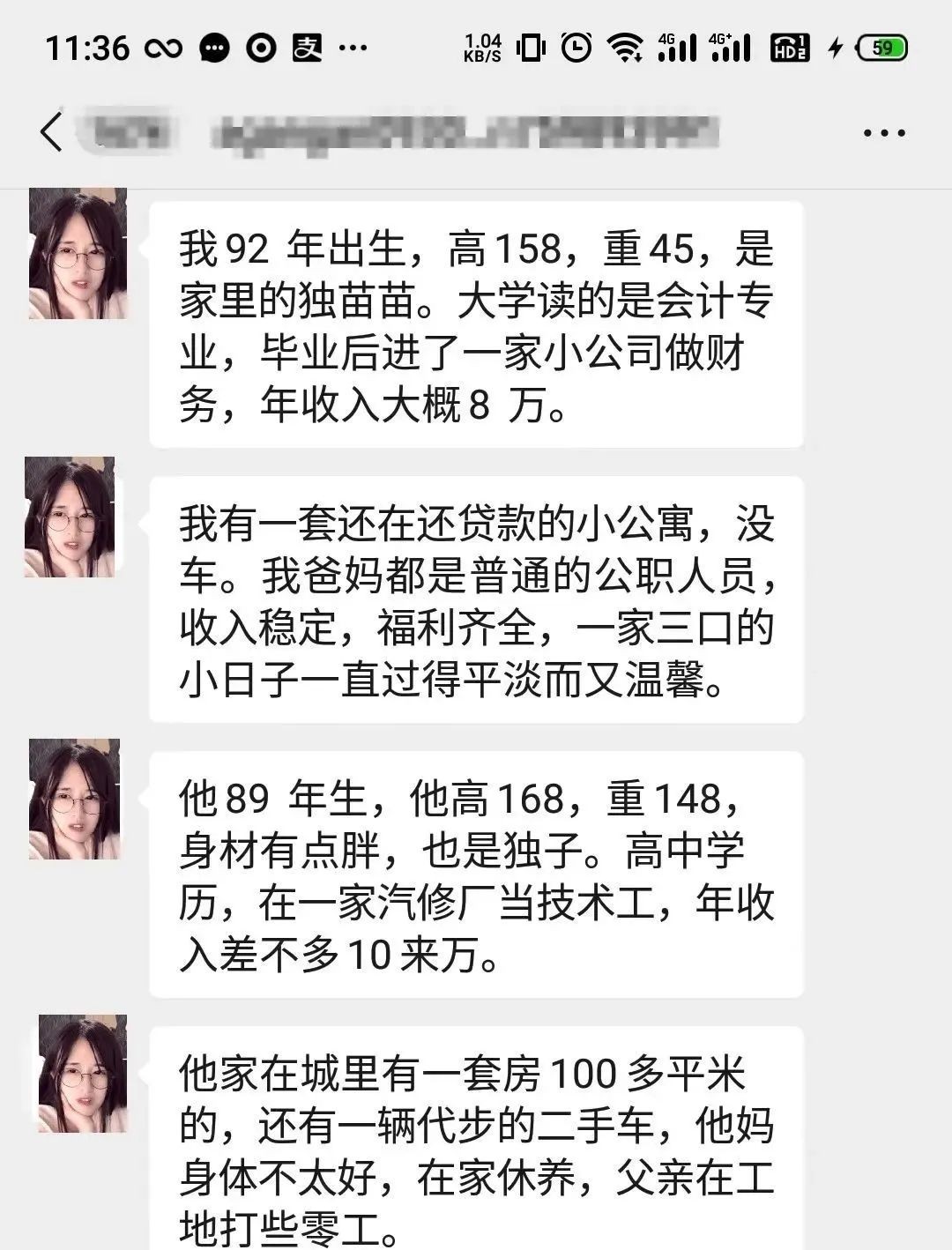
Task: Open sender avatar beside the 92年出生 message
Action: (x=78, y=254)
